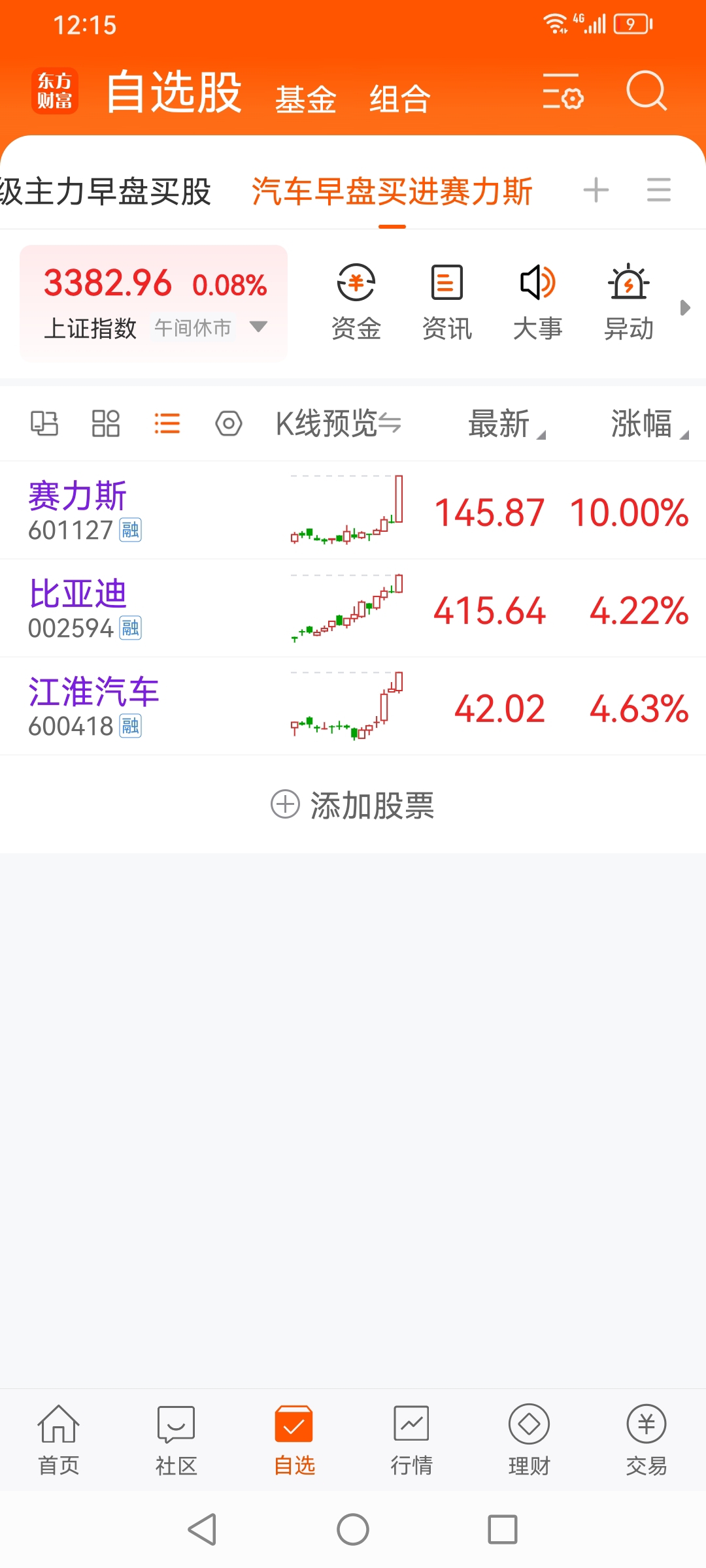Open the 资金 shortcut
The image size is (706, 1568).
(x=356, y=302)
